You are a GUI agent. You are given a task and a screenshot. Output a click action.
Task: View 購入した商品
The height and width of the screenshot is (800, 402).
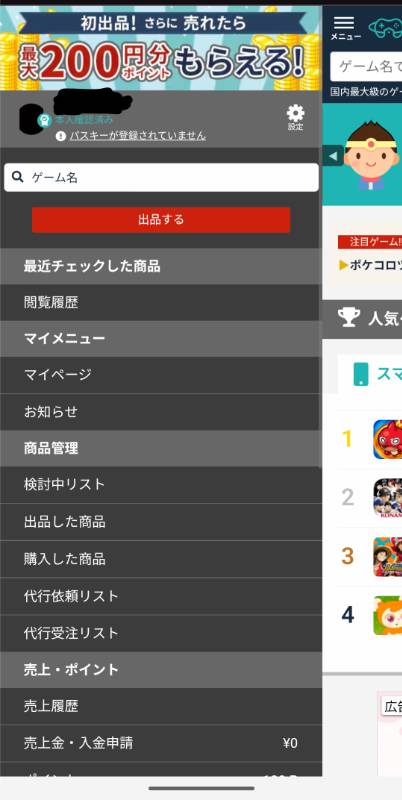pyautogui.click(x=161, y=559)
